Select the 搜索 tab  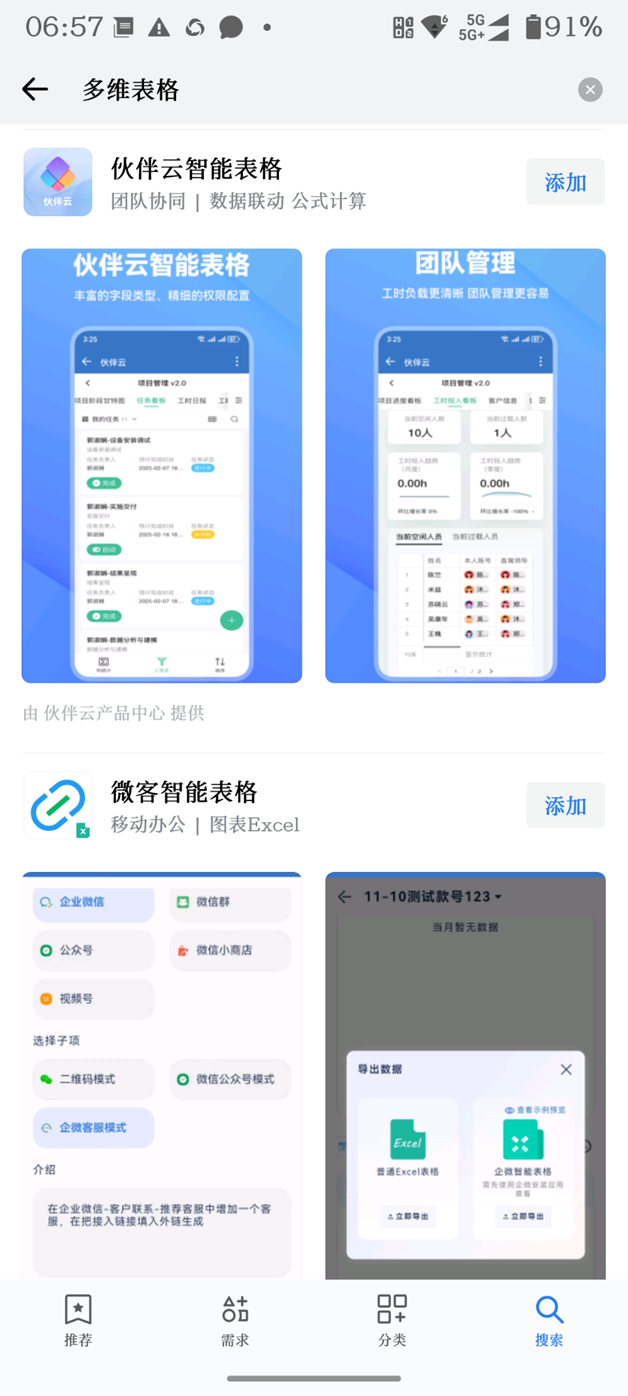tap(549, 1320)
